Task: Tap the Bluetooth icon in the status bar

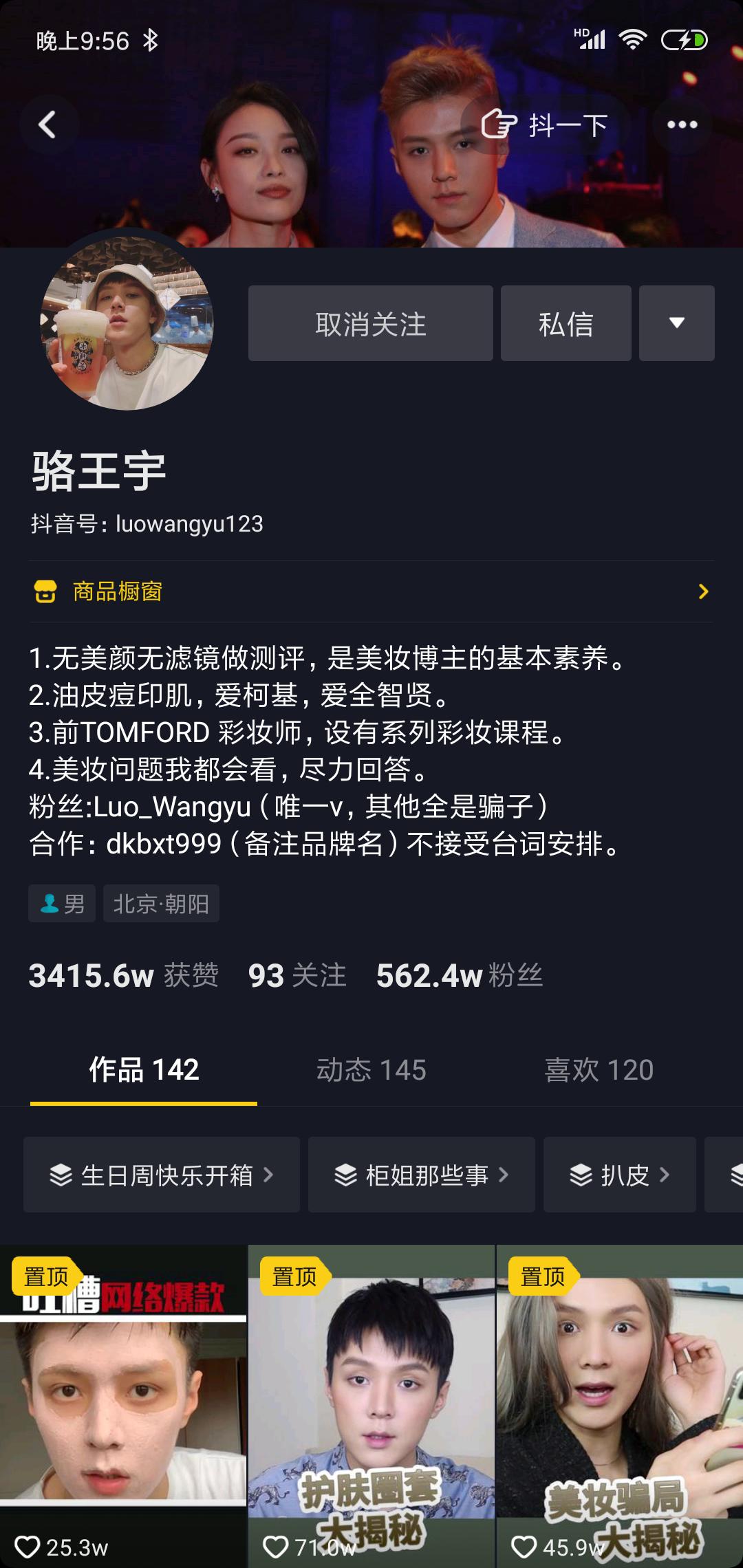Action: tap(151, 40)
